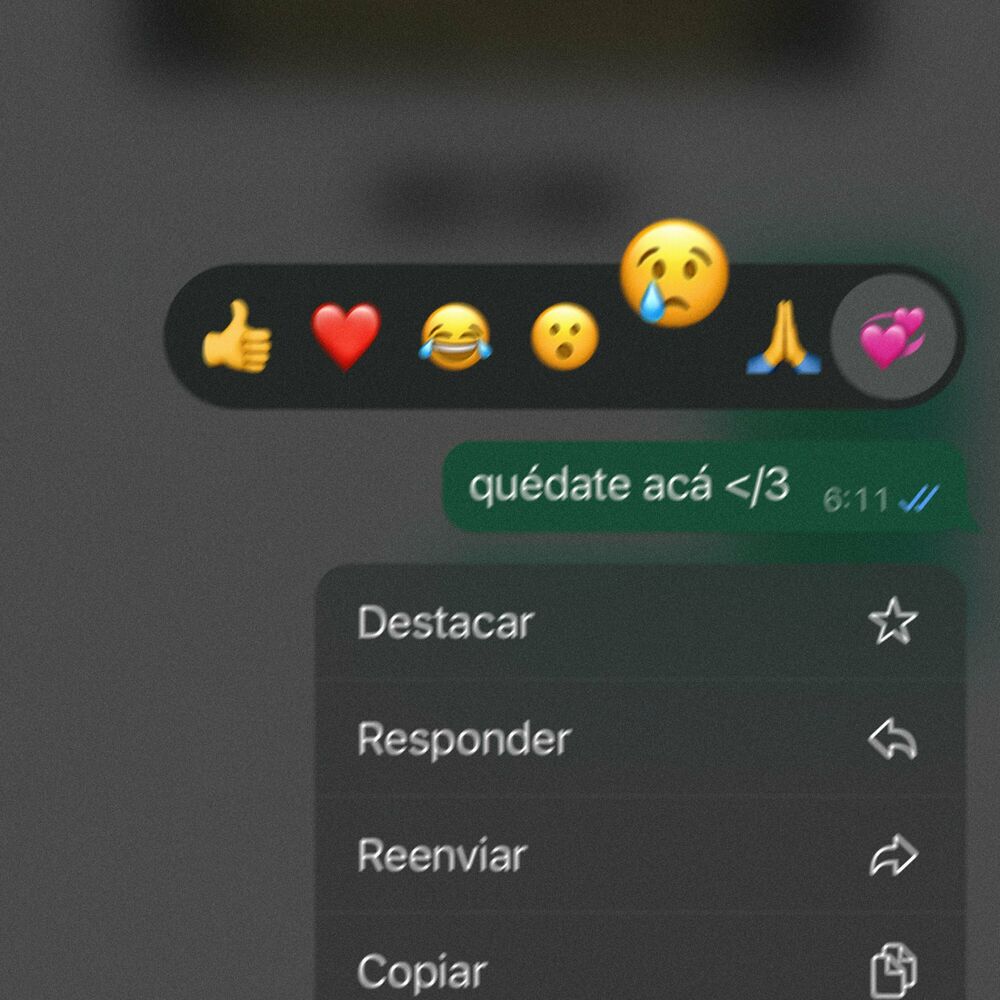1000x1000 pixels.
Task: React with the laughing tears emoji
Action: (455, 338)
